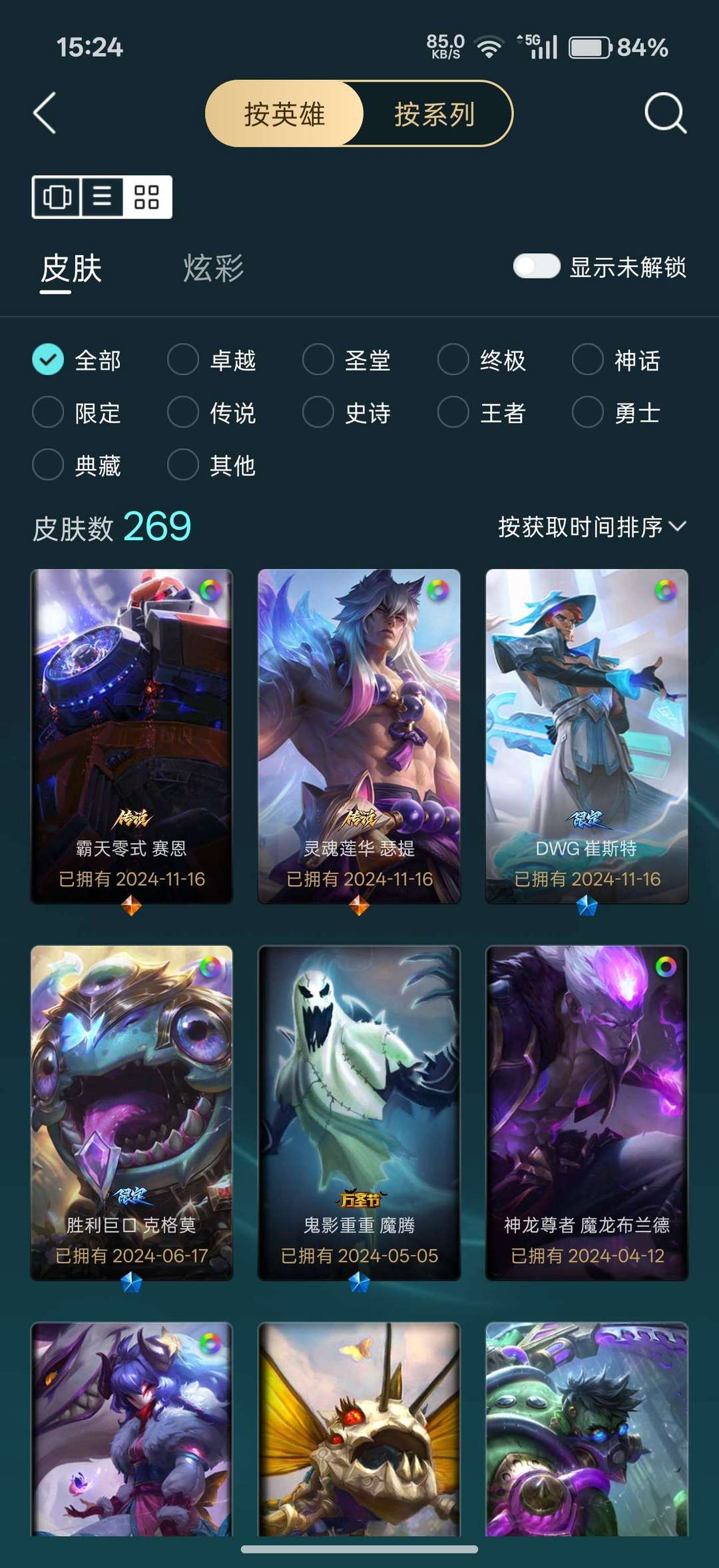View the 鬼影重重 魔腾 skin card
Screen dimensions: 719x1568
pyautogui.click(x=359, y=1112)
